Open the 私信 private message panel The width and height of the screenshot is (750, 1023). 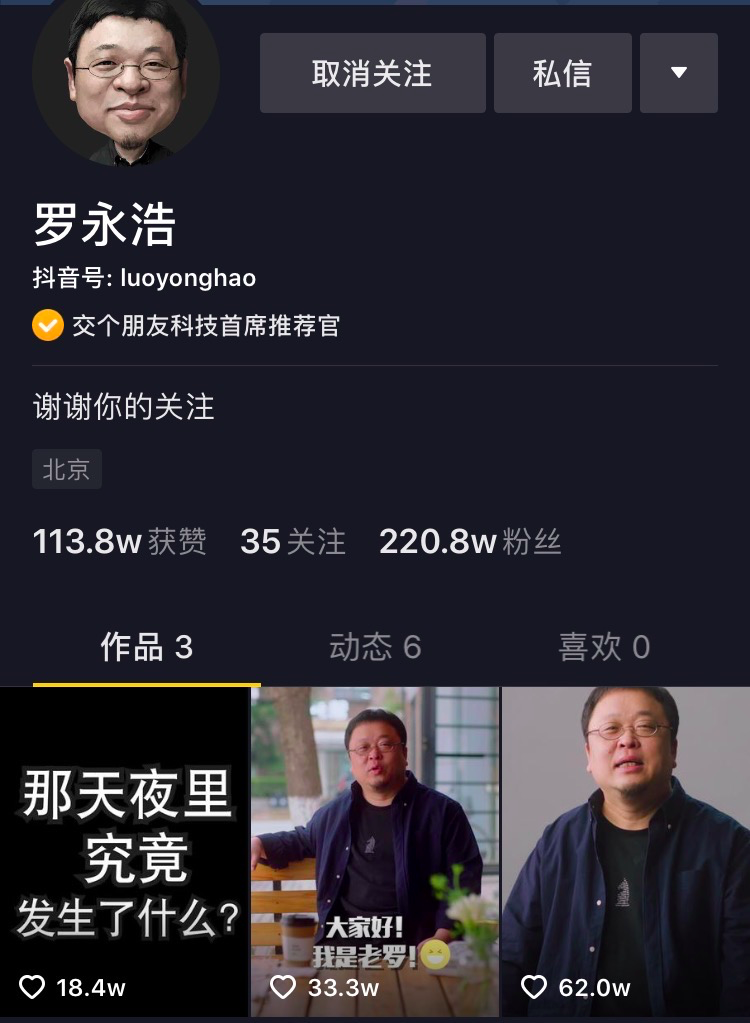click(562, 72)
